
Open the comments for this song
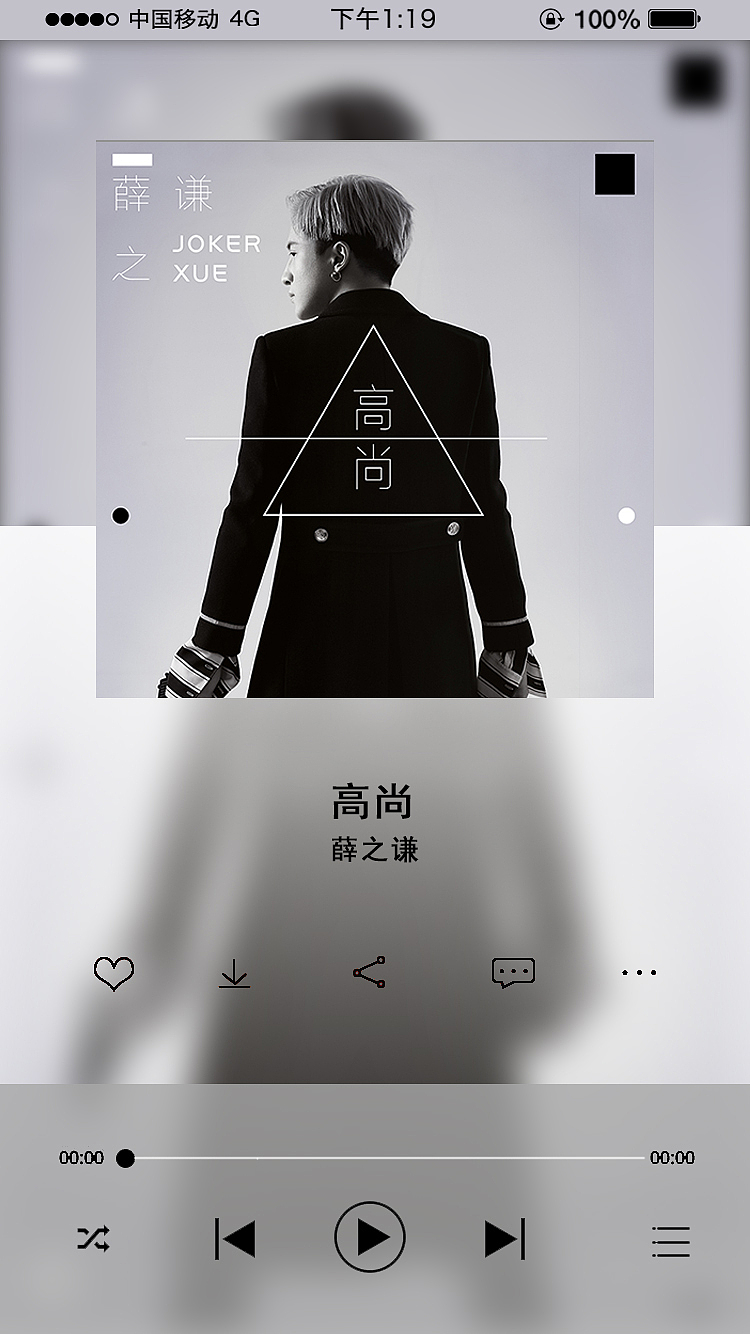pyautogui.click(x=511, y=972)
